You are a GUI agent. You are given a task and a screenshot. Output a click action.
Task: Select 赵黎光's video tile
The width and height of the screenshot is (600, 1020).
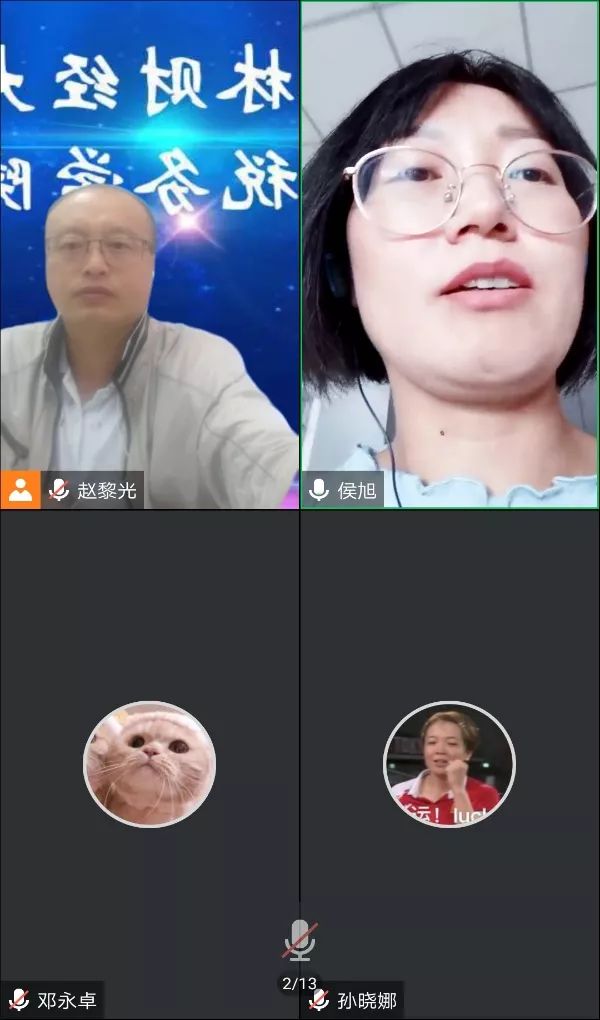(149, 255)
